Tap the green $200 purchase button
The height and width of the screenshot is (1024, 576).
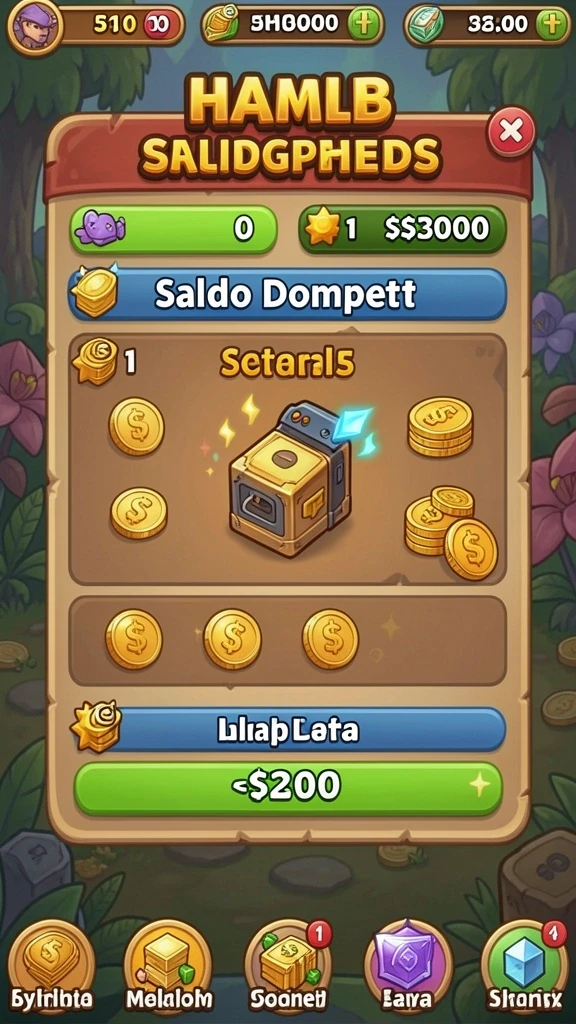pyautogui.click(x=288, y=788)
